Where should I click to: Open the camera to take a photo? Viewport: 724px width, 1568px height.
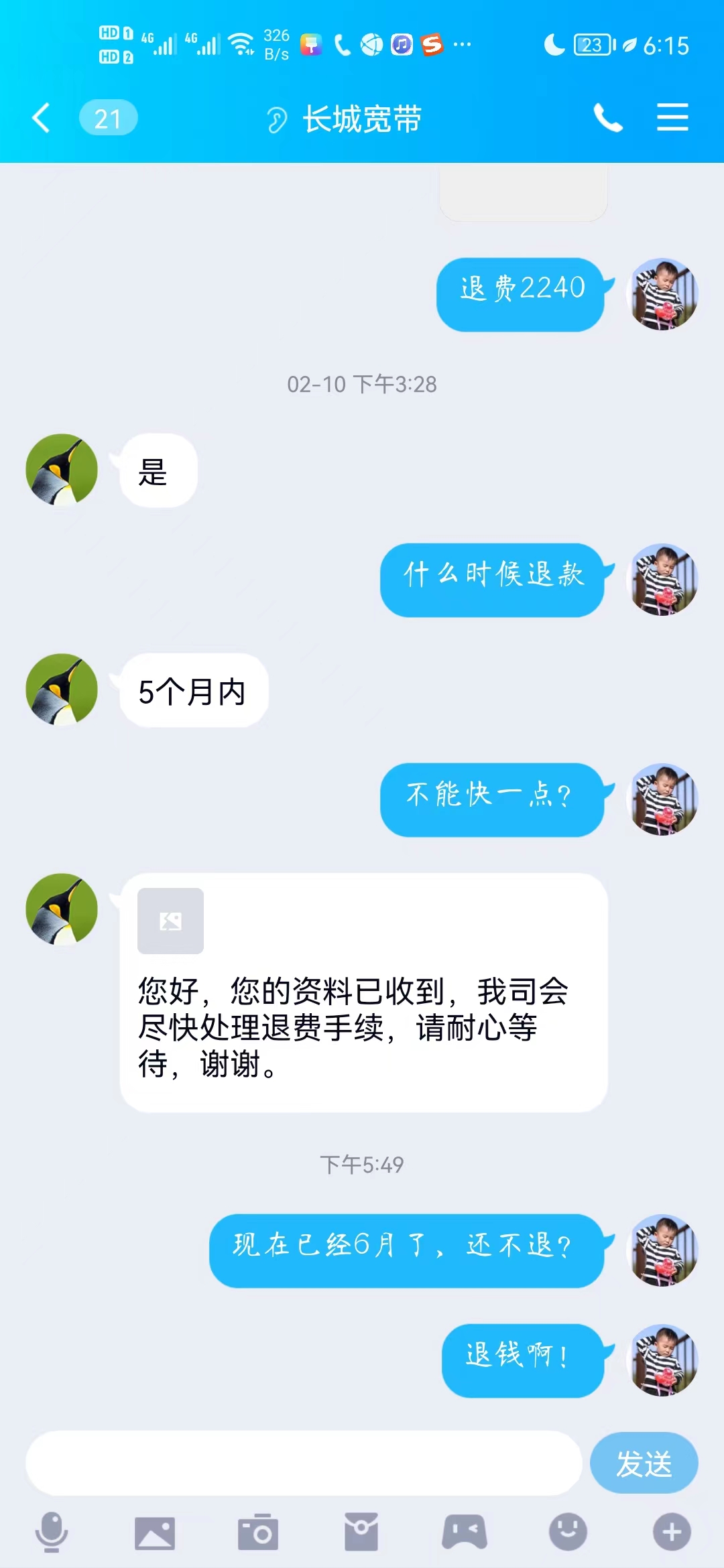[x=258, y=1532]
